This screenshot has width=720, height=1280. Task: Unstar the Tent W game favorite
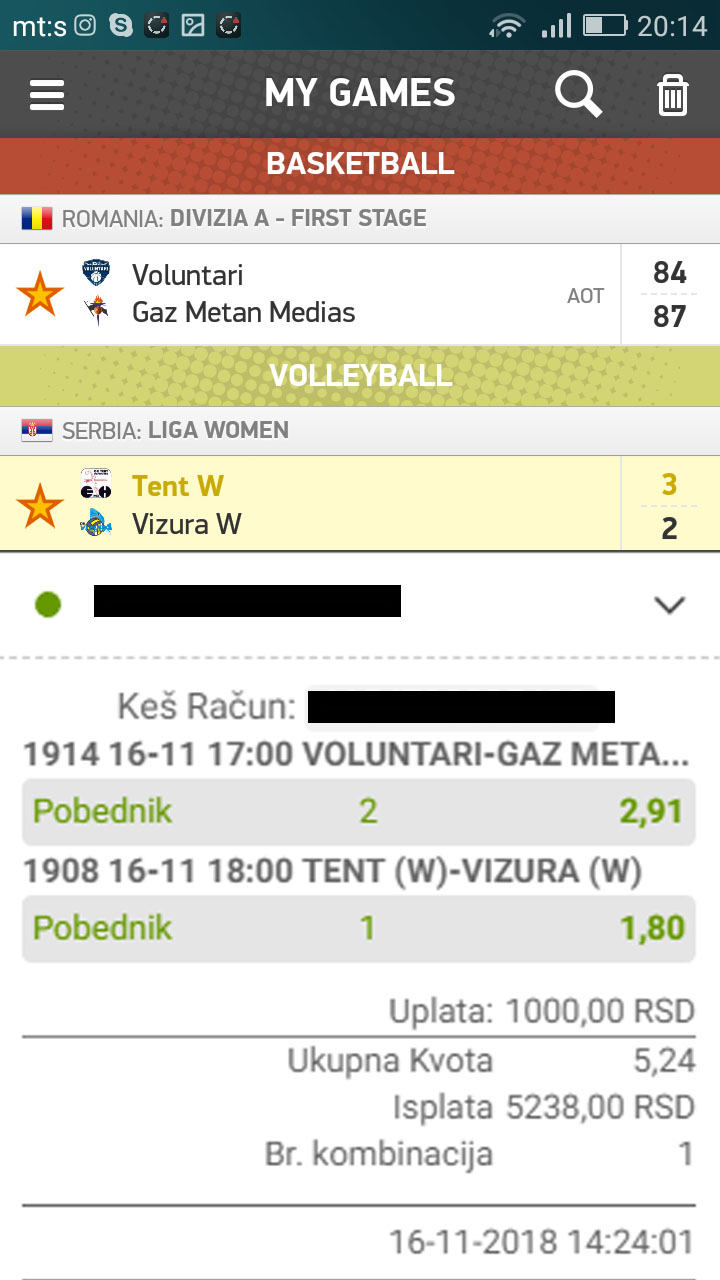40,505
